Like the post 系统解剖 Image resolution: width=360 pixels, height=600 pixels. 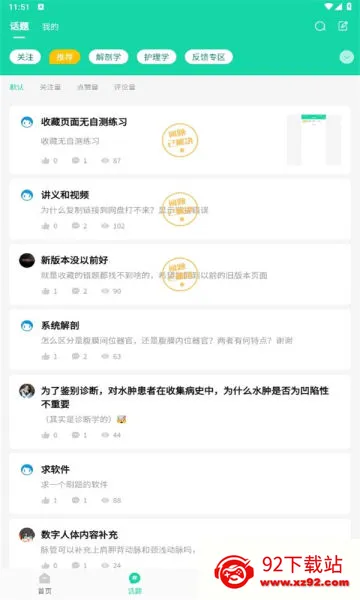[x=49, y=357]
